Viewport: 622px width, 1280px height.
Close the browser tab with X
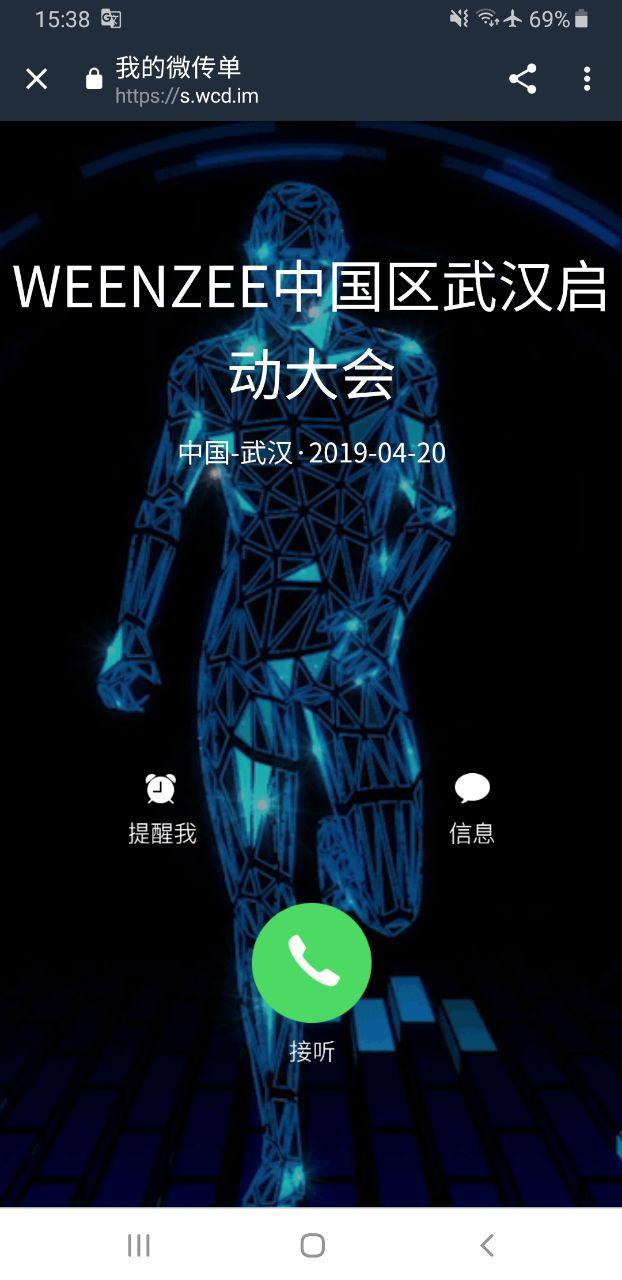point(36,79)
